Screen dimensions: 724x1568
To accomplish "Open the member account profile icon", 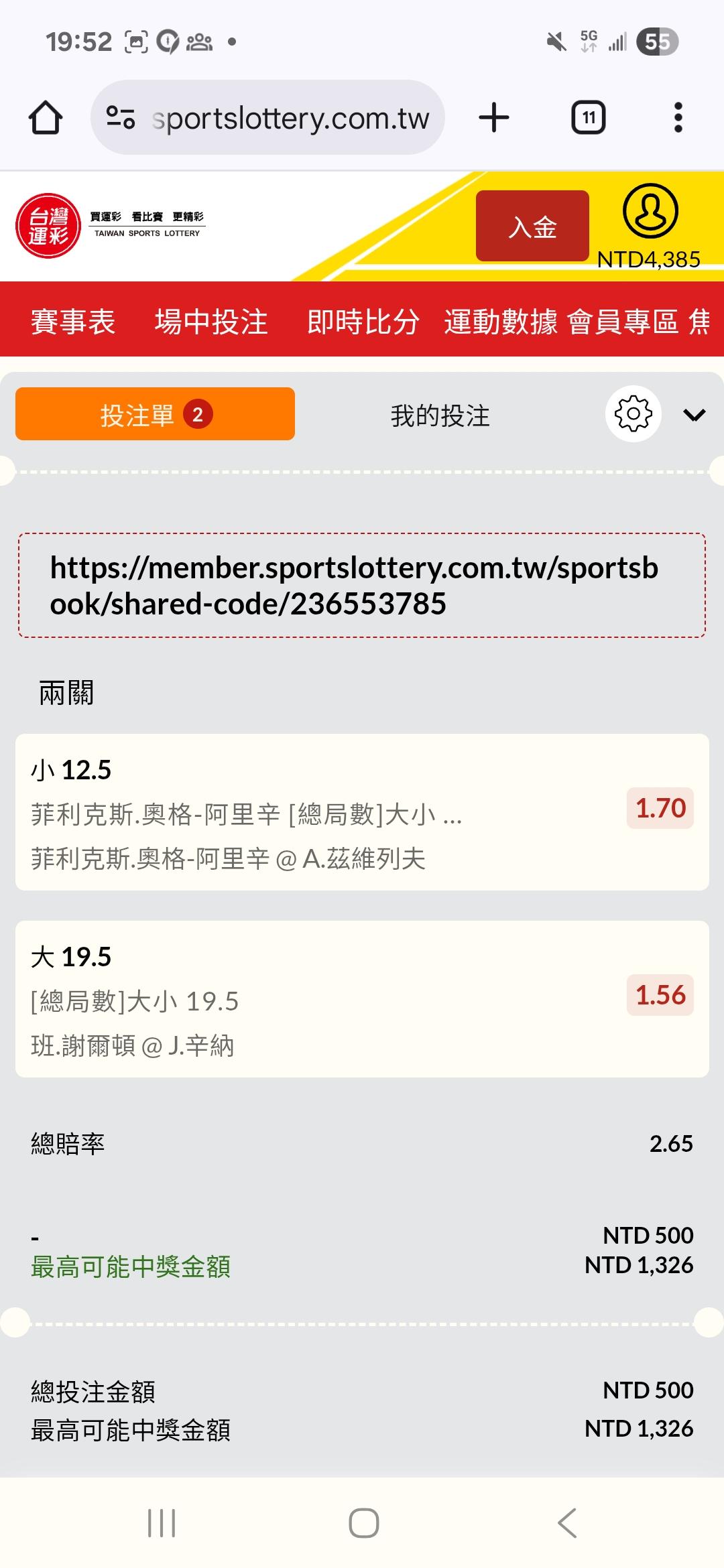I will [650, 211].
